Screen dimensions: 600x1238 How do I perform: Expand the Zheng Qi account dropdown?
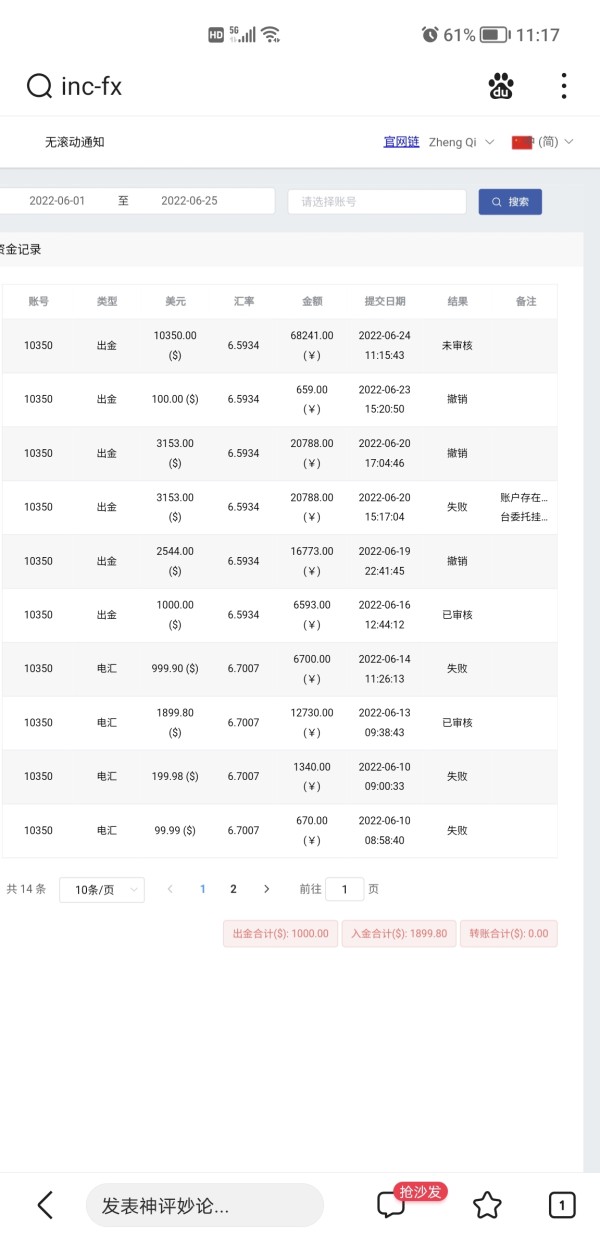point(462,142)
